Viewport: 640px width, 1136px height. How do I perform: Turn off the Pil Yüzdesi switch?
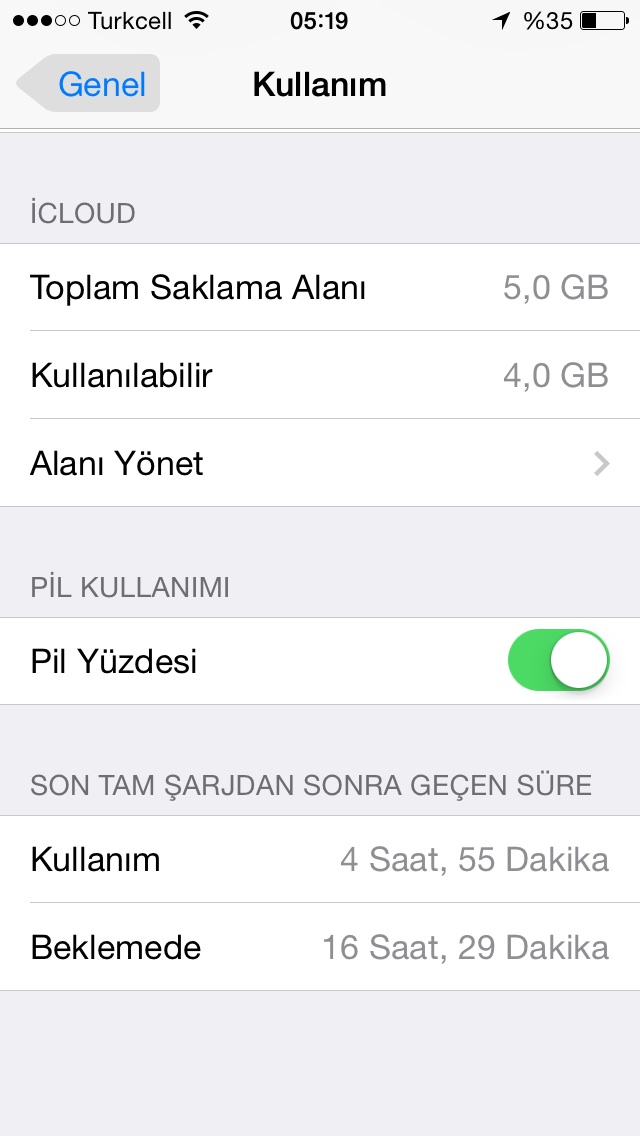pos(558,660)
